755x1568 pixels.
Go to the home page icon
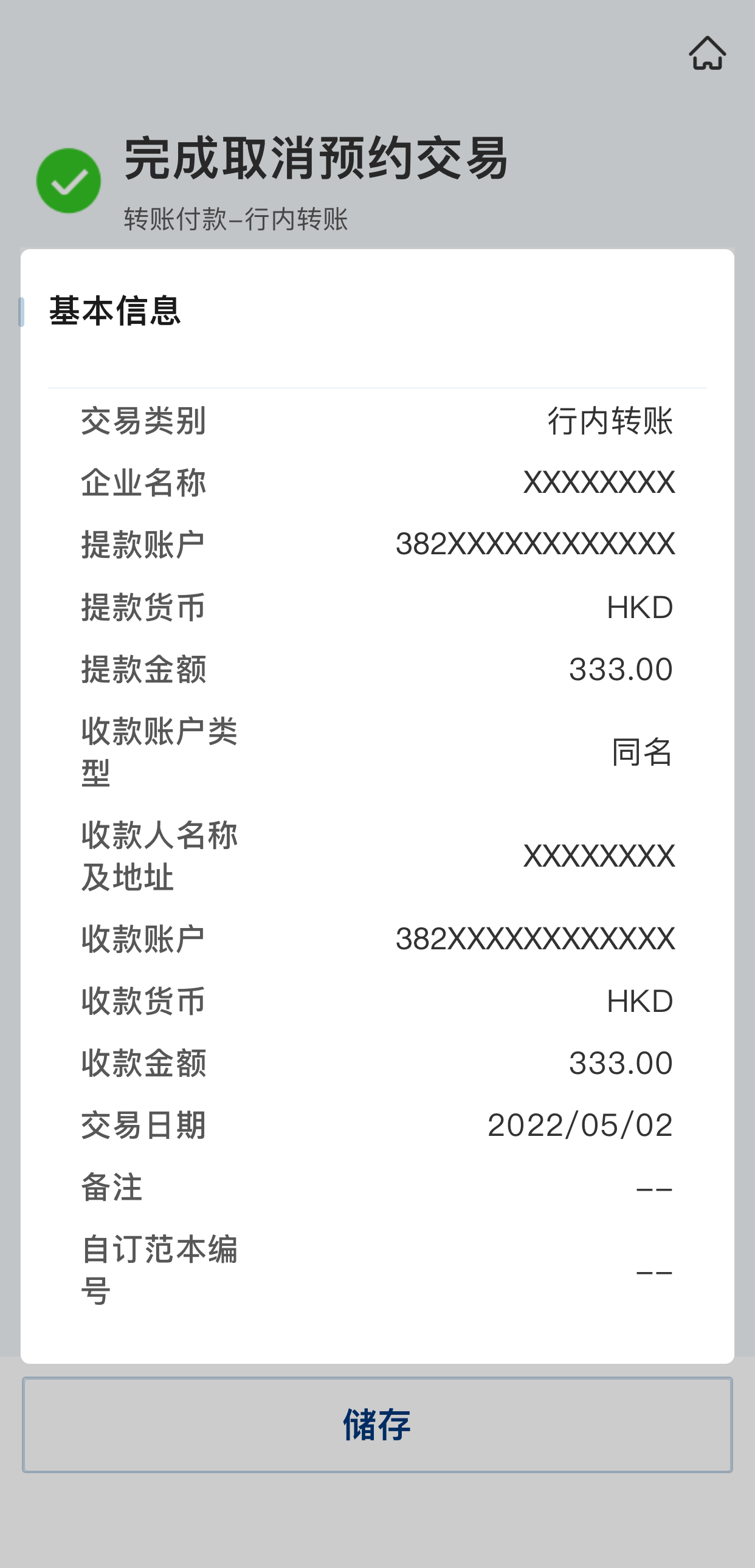[x=707, y=53]
